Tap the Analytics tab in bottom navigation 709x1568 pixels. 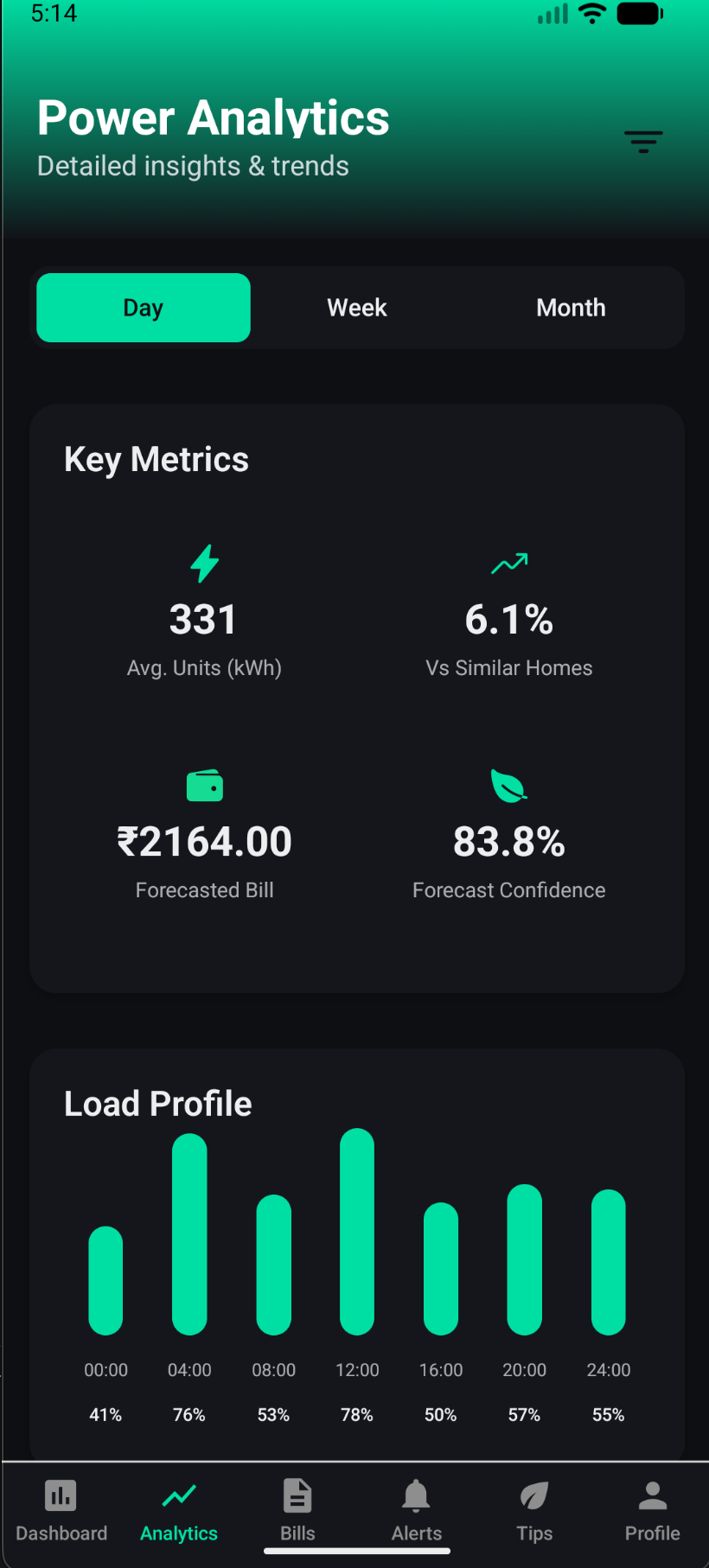[179, 1511]
